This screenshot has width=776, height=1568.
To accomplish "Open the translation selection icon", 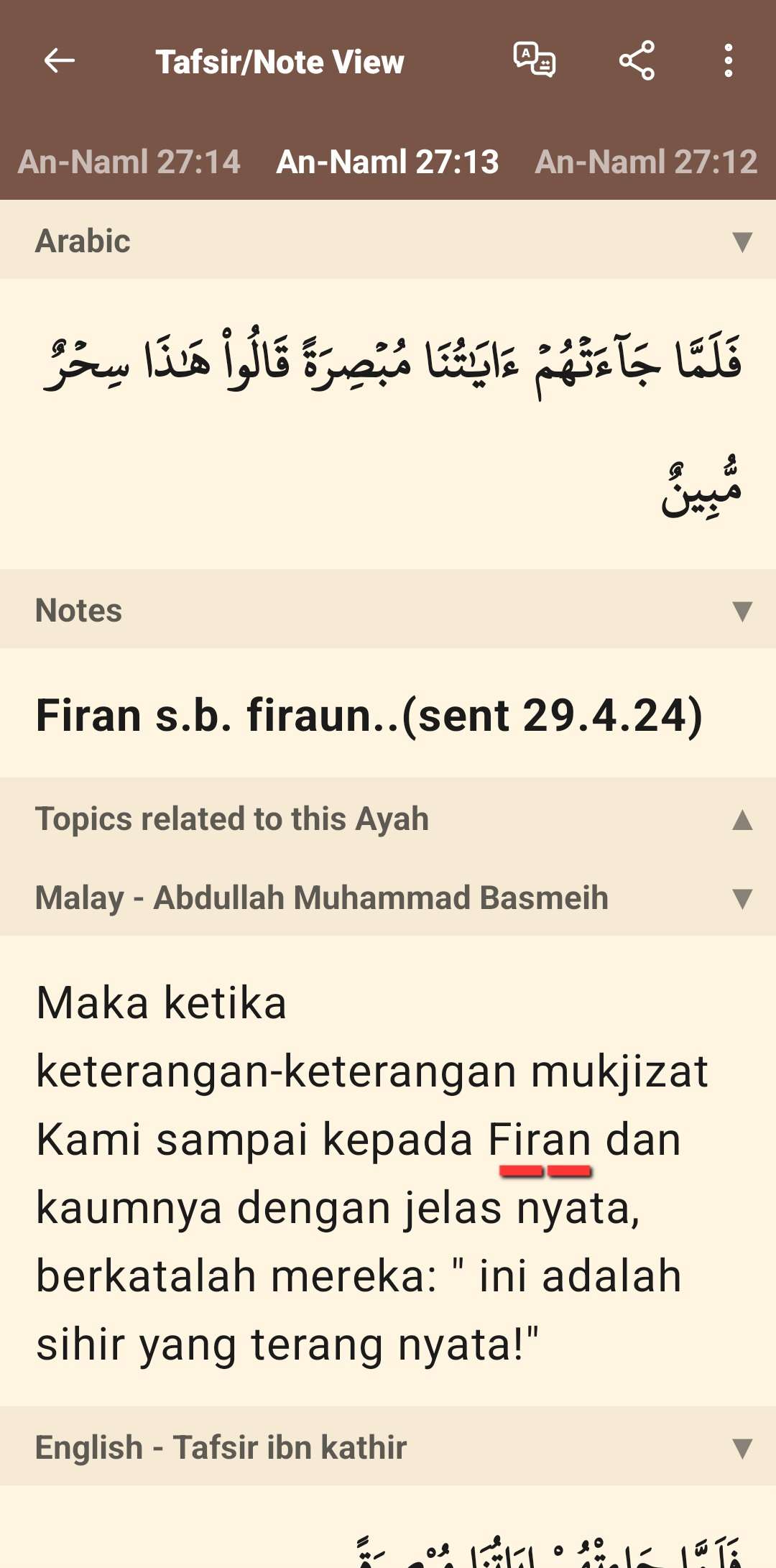I will [x=534, y=60].
